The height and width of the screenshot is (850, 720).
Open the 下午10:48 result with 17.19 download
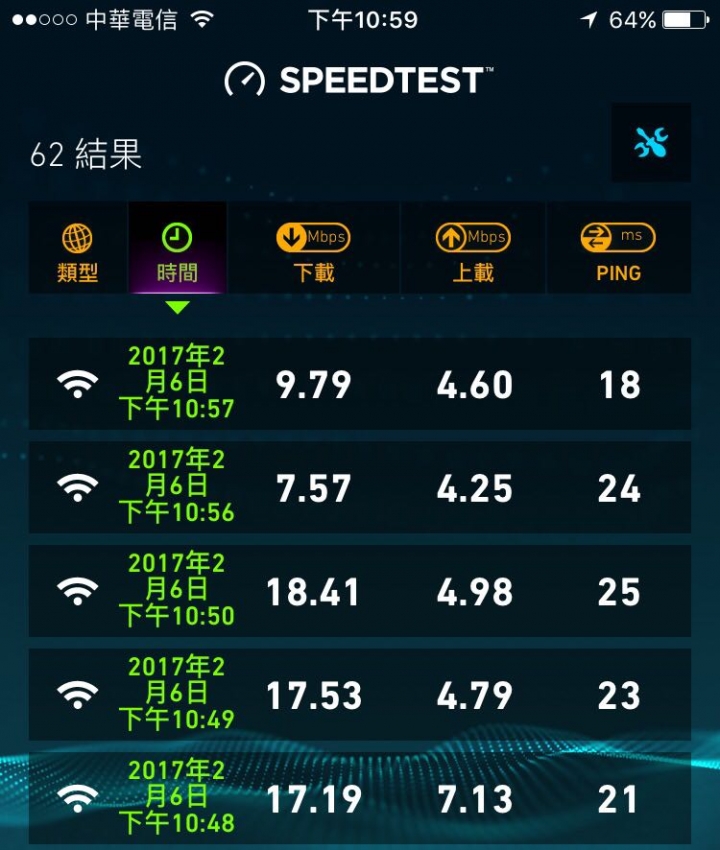(360, 798)
